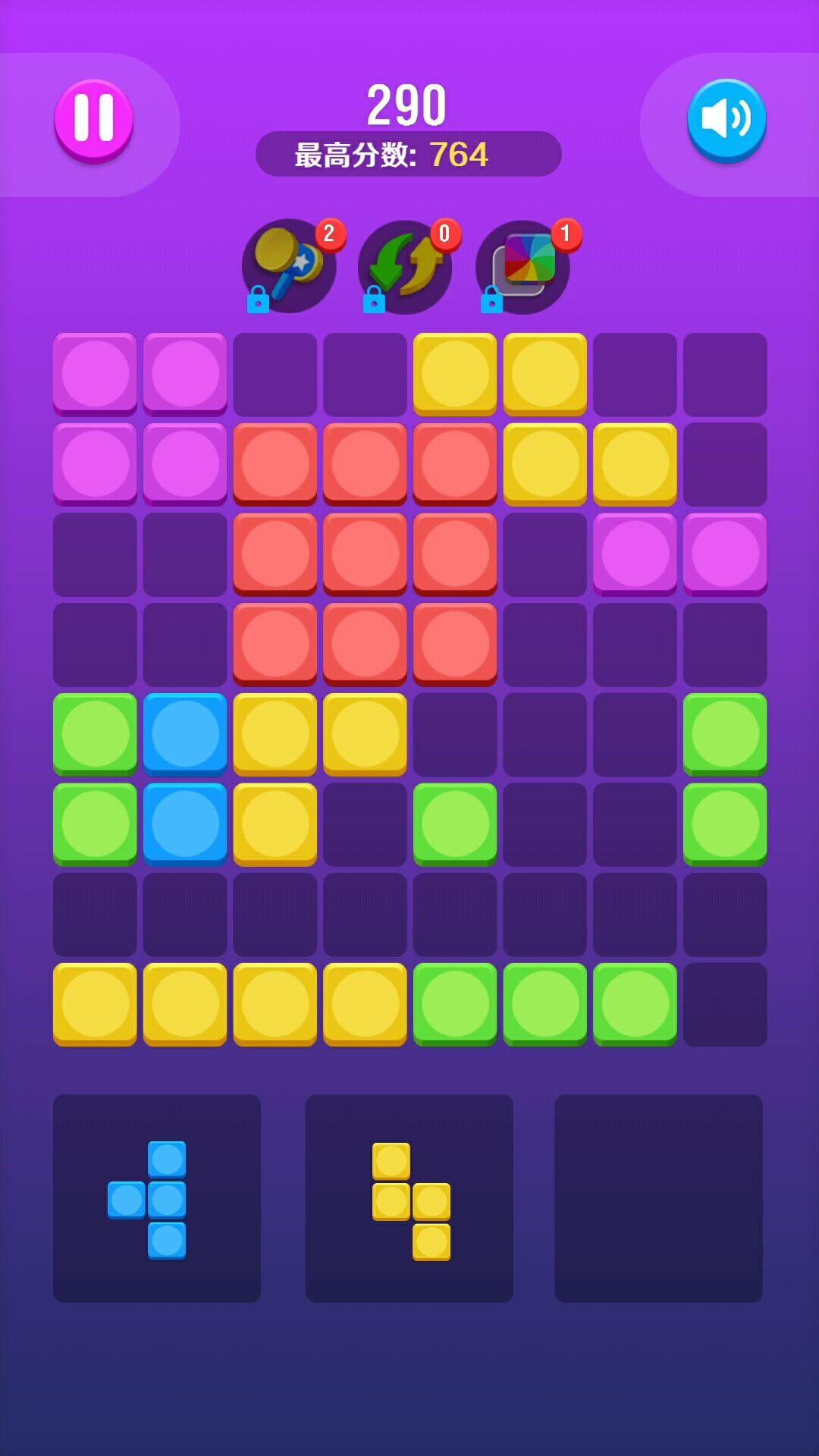Pause the game

94,120
